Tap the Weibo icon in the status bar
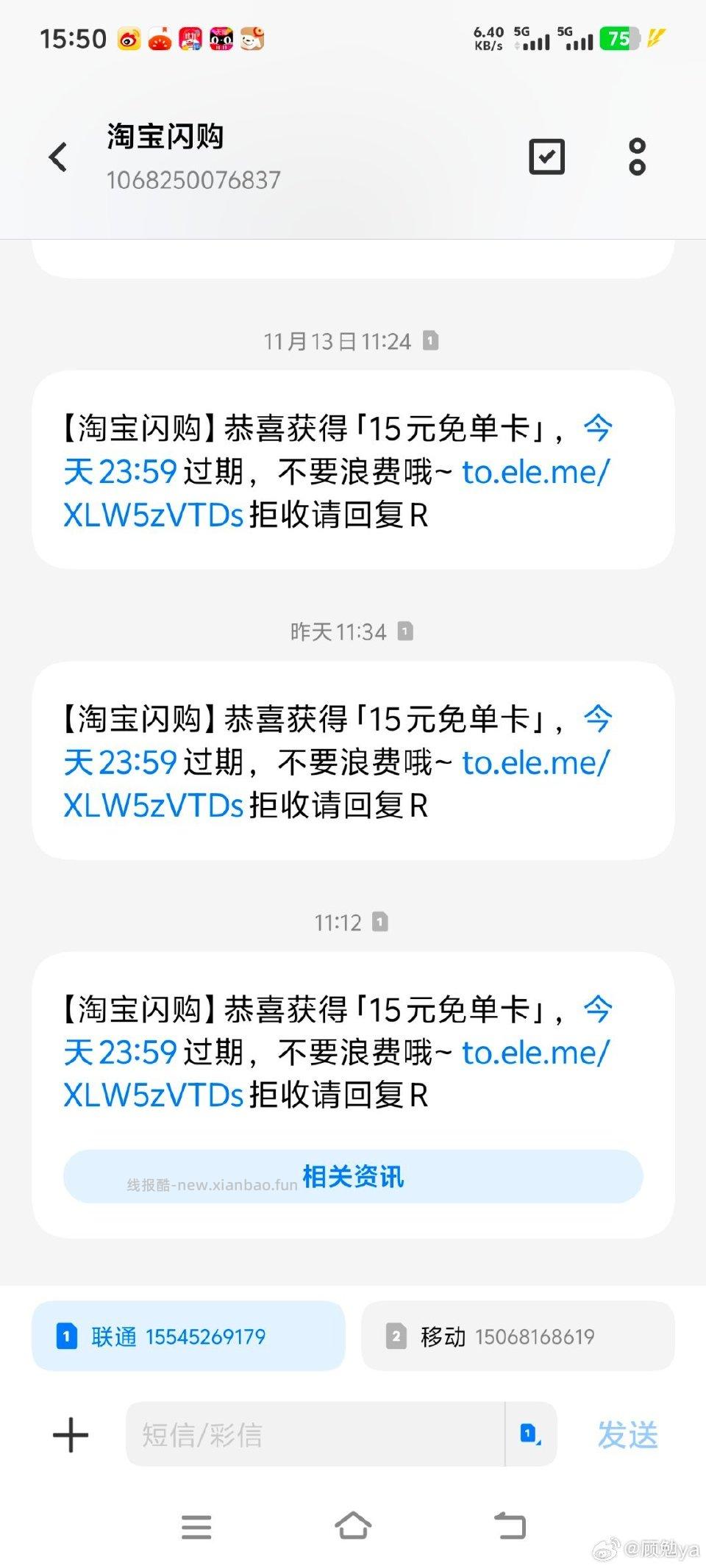 coord(129,38)
